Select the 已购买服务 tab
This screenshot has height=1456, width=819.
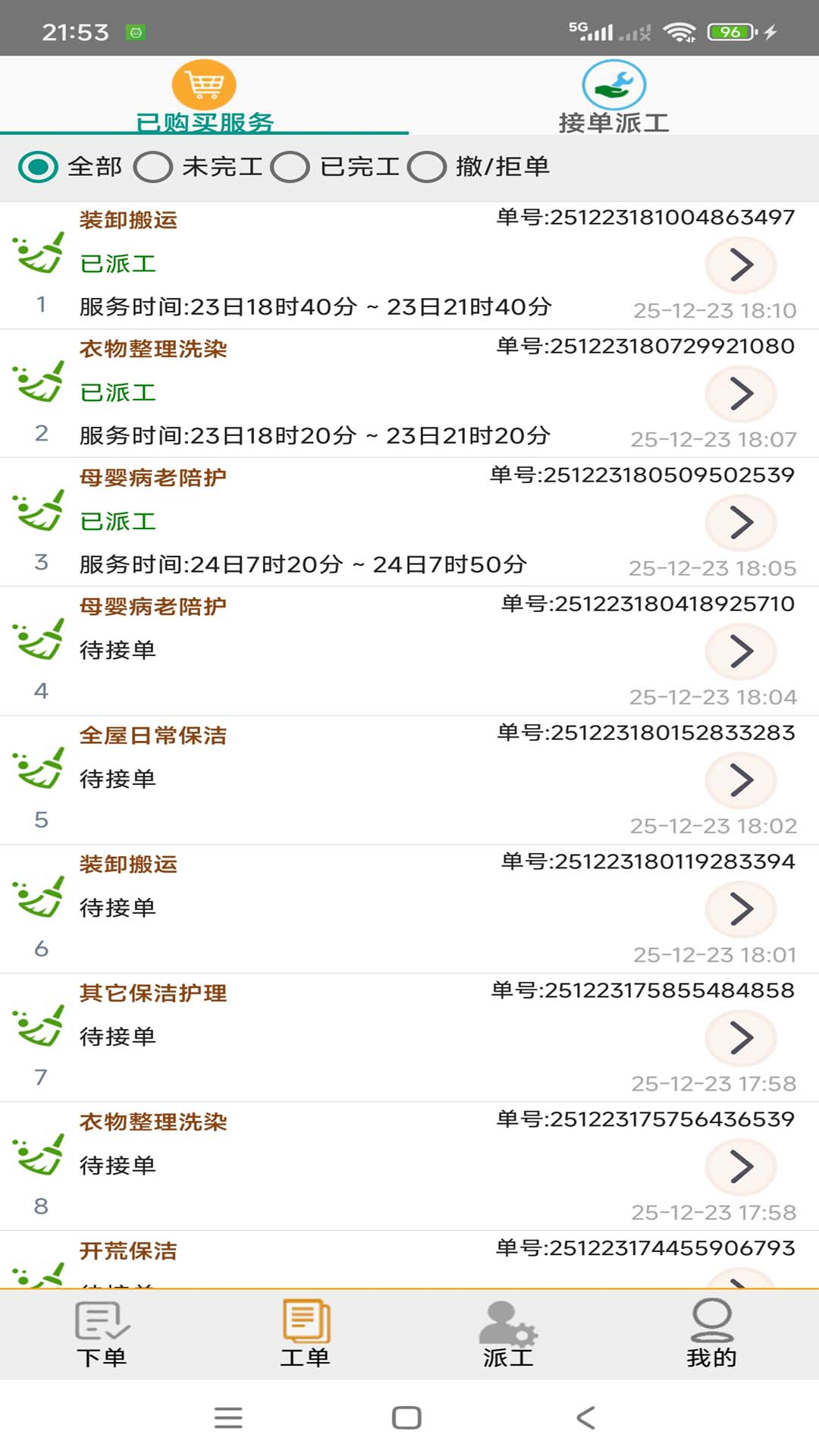pos(204,97)
